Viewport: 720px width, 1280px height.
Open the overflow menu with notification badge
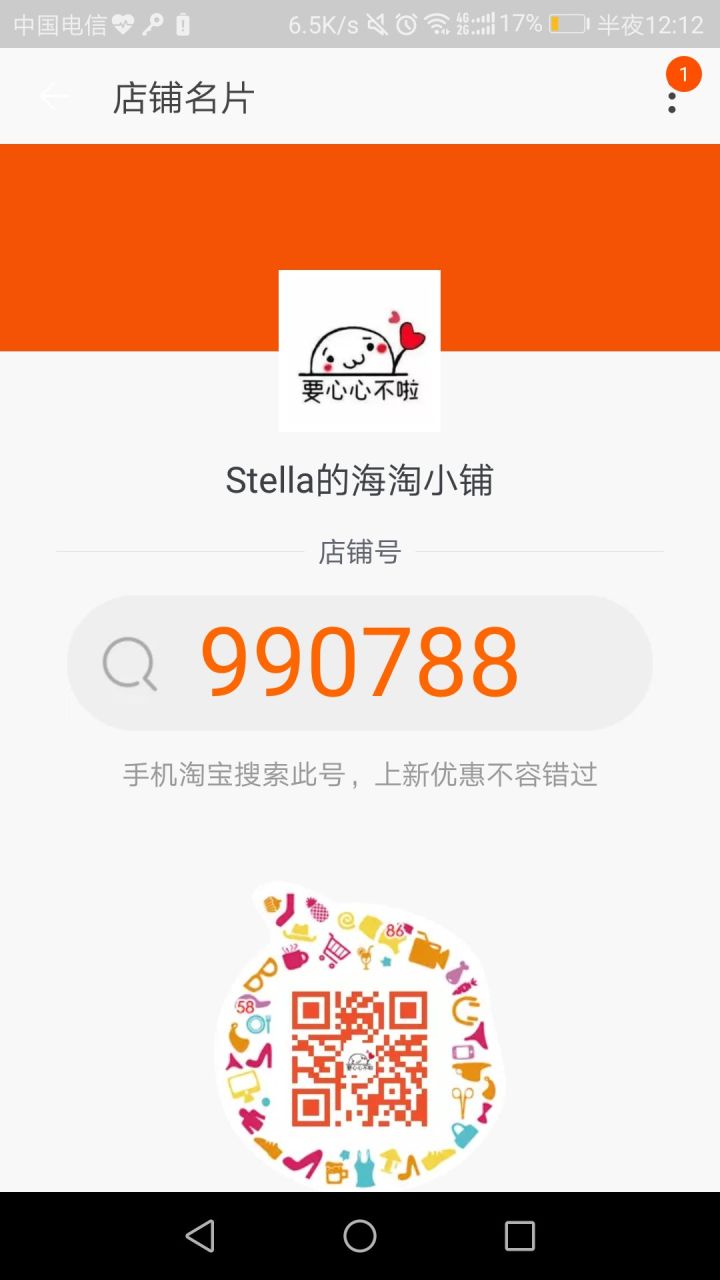672,97
